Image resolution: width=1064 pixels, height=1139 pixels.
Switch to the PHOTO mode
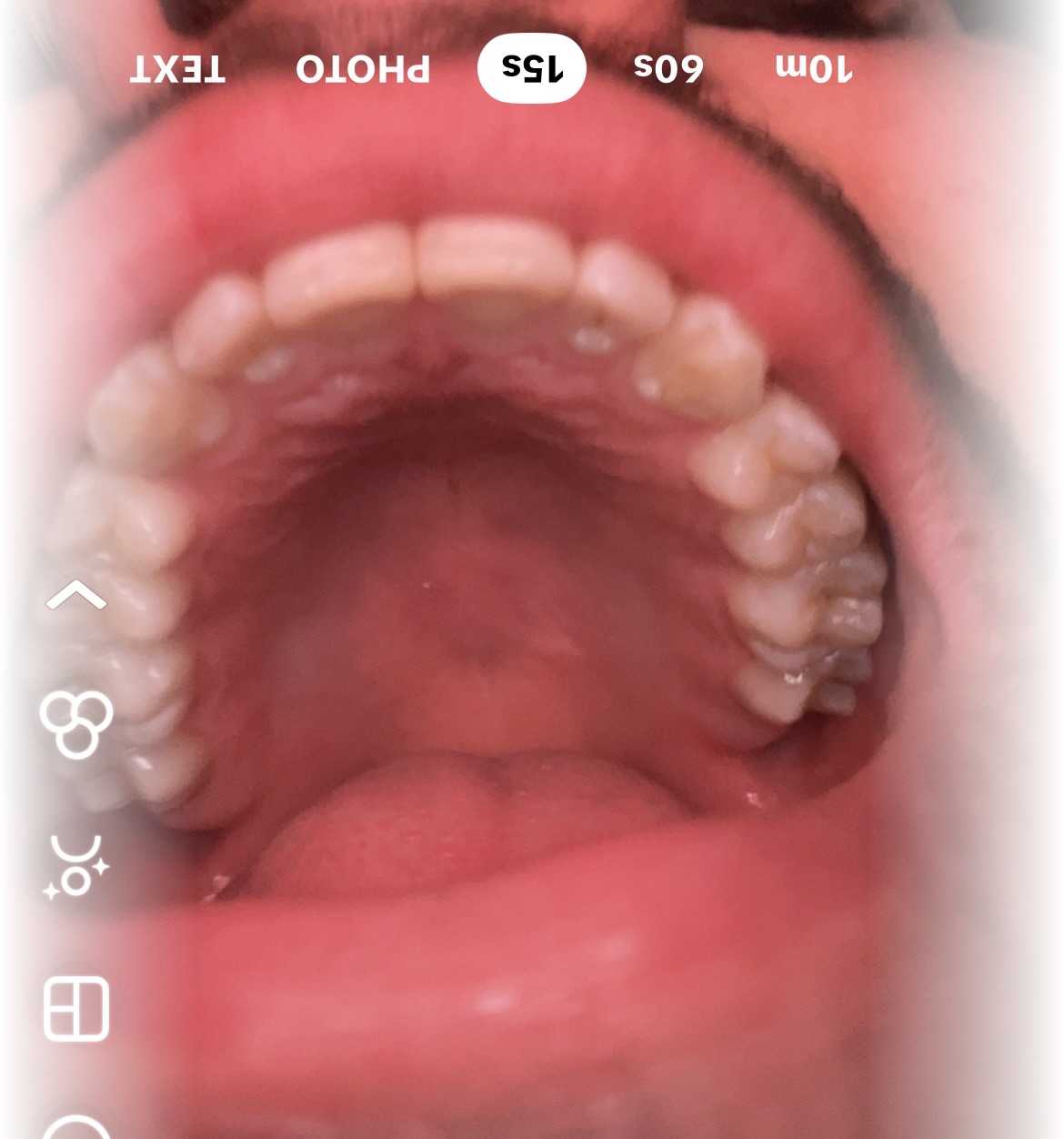(362, 69)
